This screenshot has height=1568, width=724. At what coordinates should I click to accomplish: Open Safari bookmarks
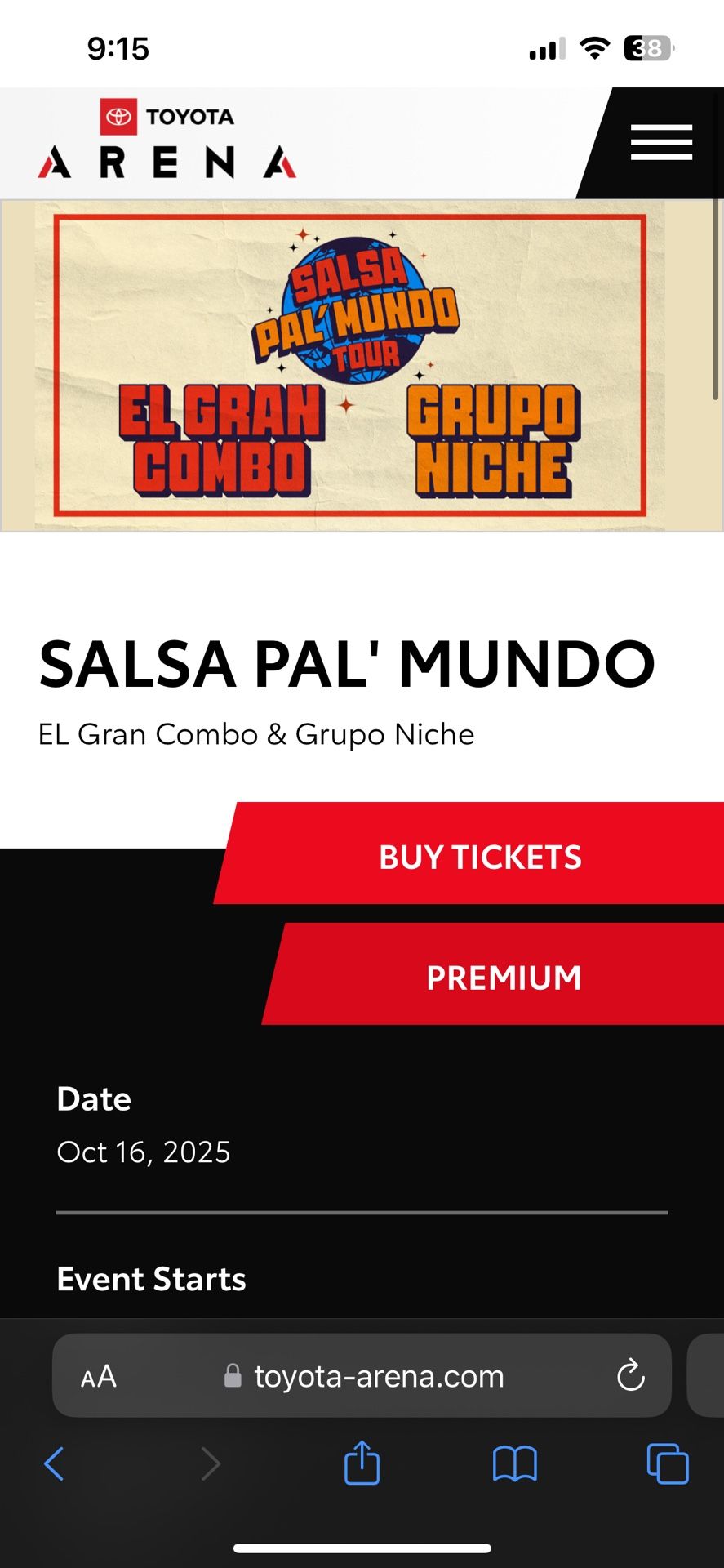point(514,1463)
